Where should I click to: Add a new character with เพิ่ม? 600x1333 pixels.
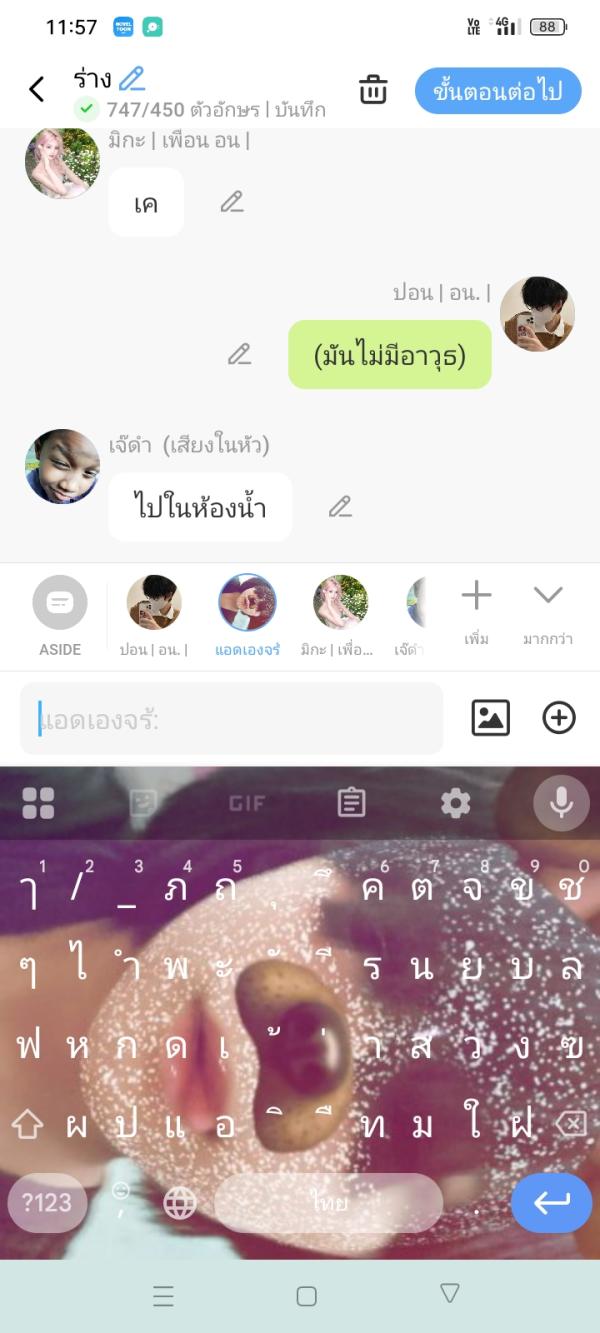476,611
